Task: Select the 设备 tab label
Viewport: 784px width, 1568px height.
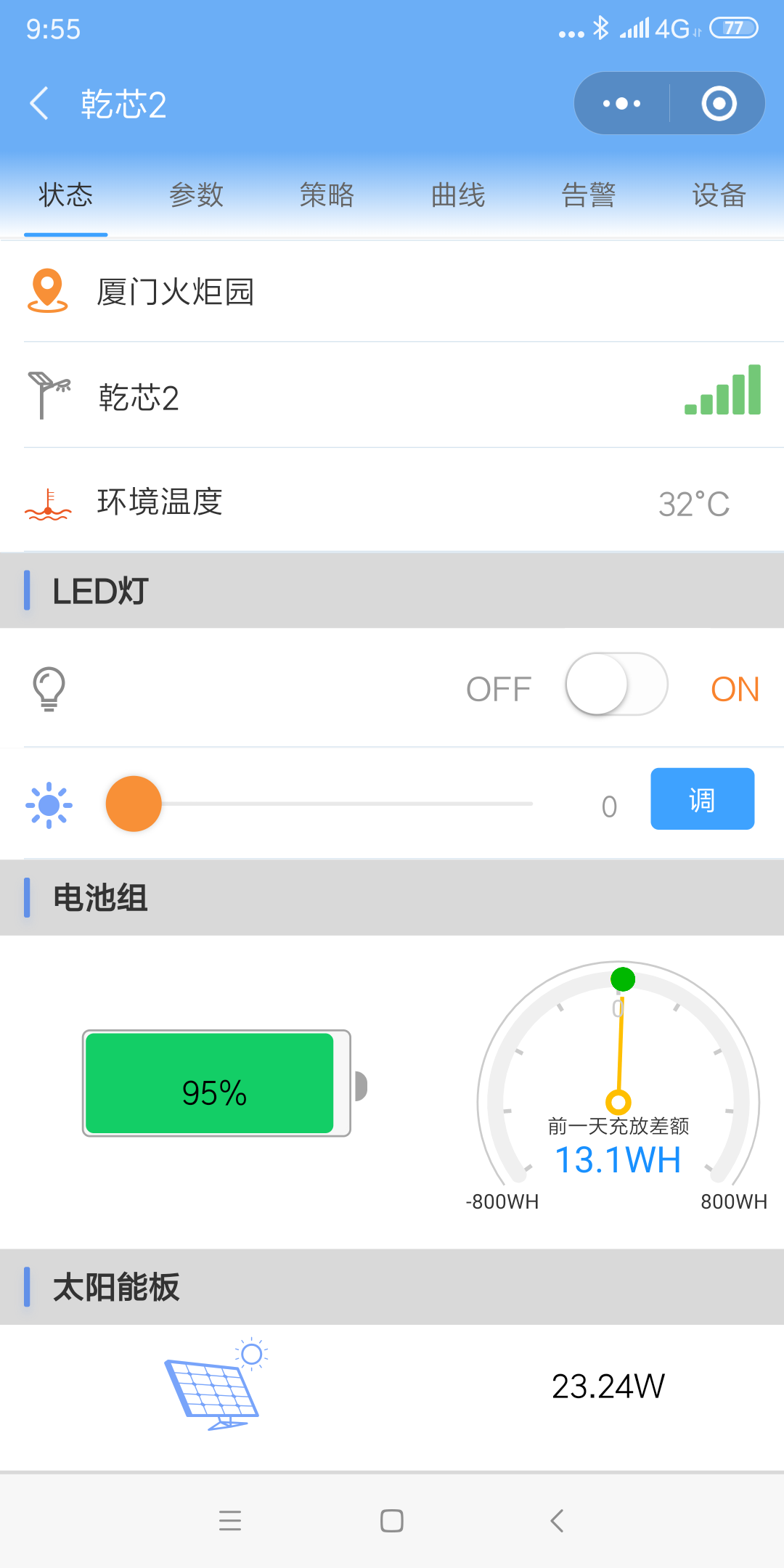Action: [x=719, y=195]
